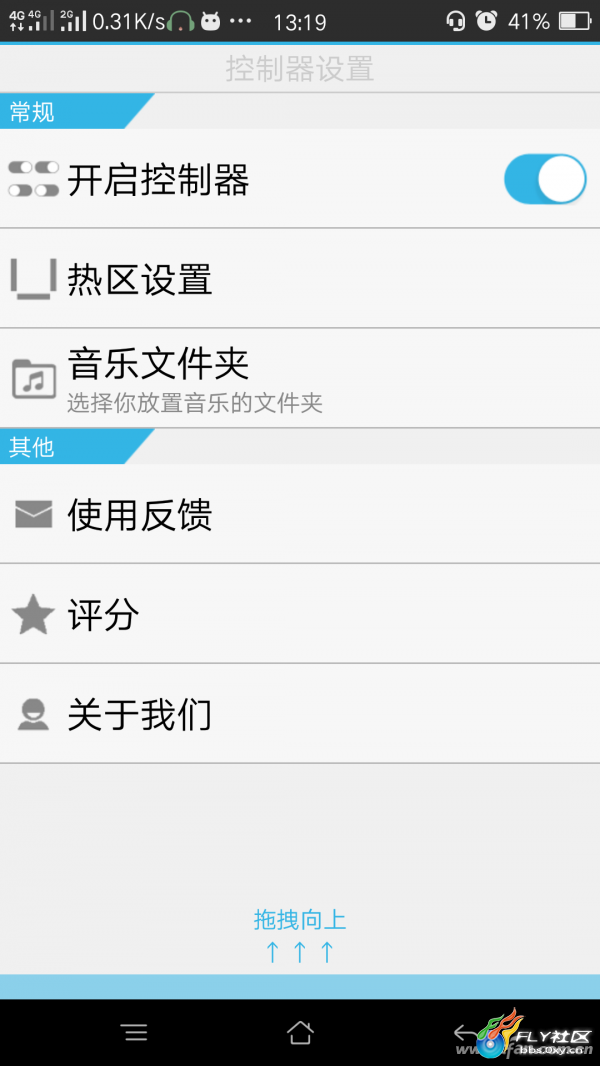Open the 音乐文件夹 row
Viewport: 600px width, 1066px height.
point(300,379)
